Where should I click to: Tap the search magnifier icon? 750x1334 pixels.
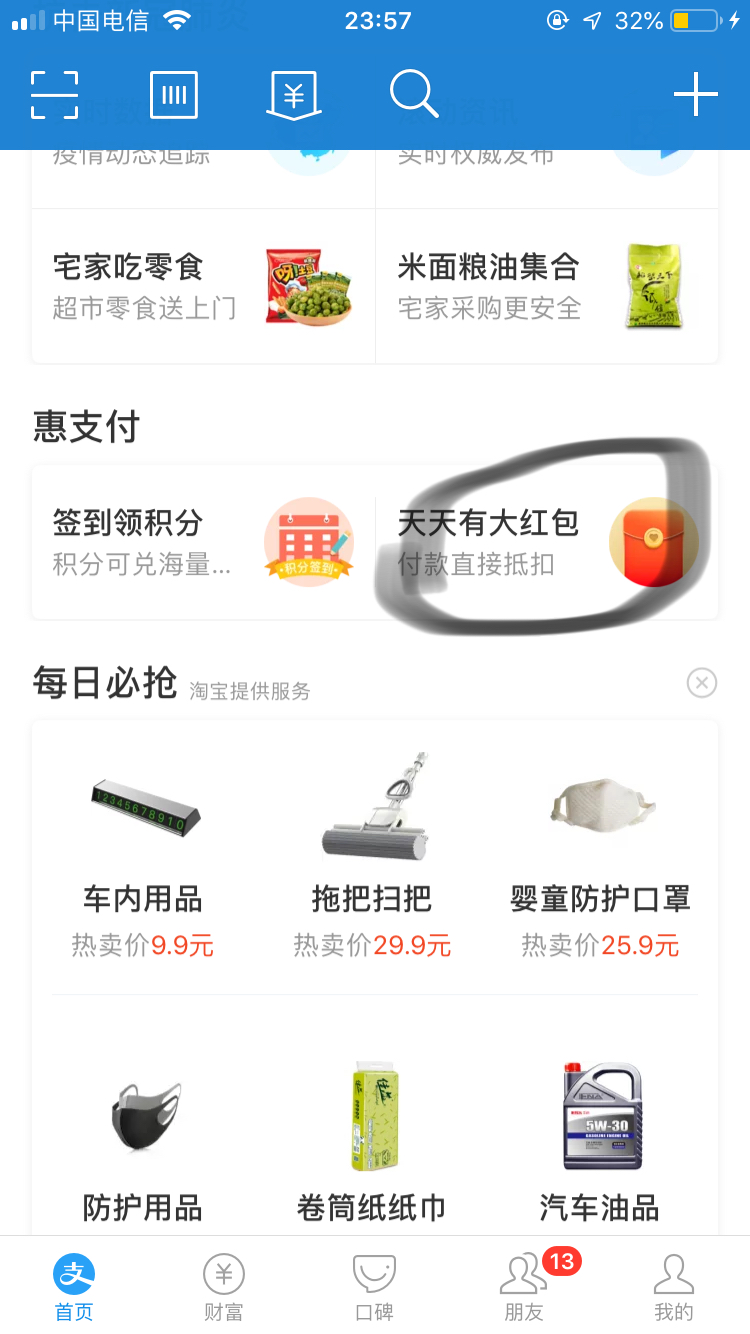click(413, 95)
